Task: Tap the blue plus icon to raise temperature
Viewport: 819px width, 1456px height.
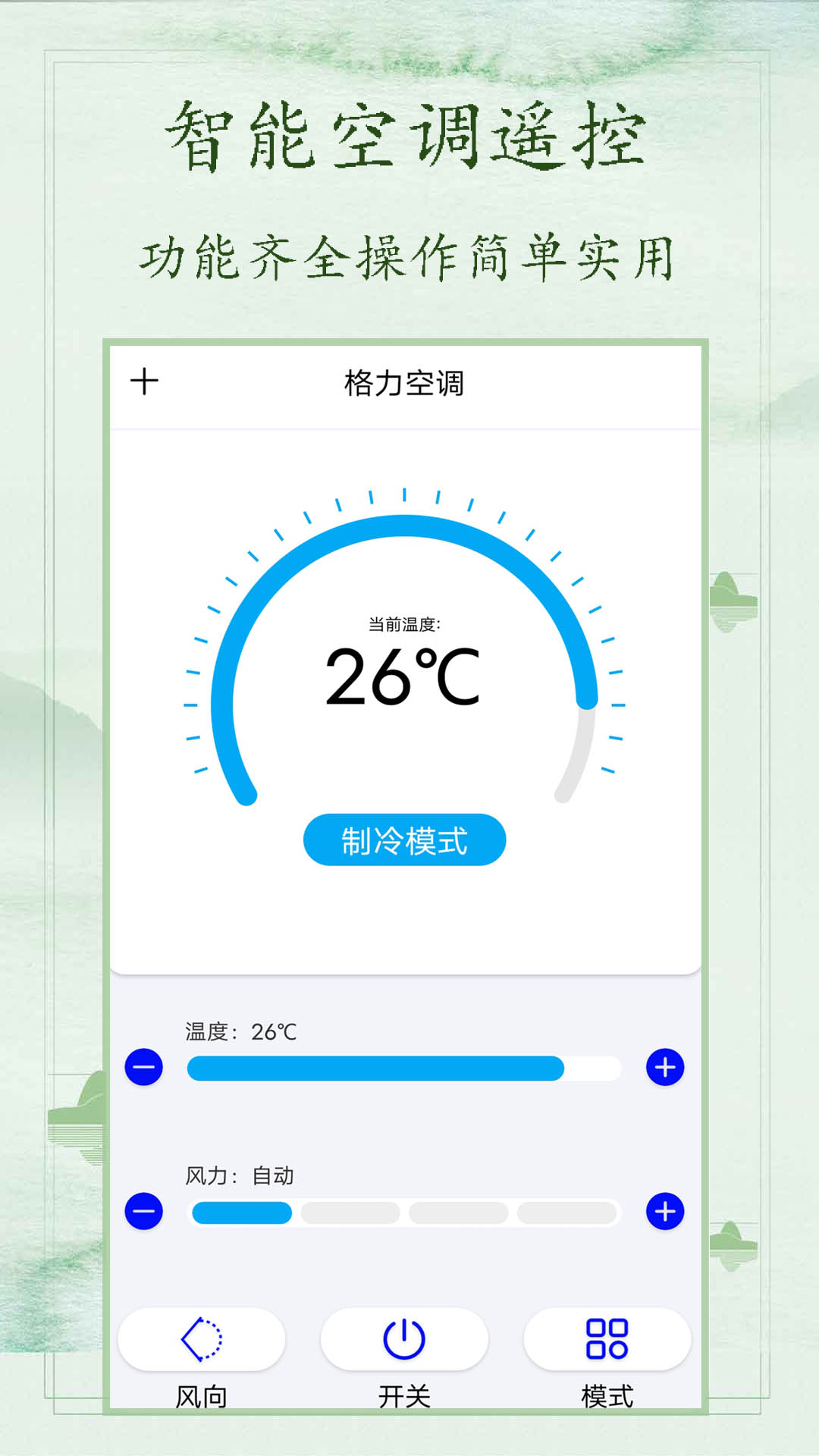Action: point(665,1068)
